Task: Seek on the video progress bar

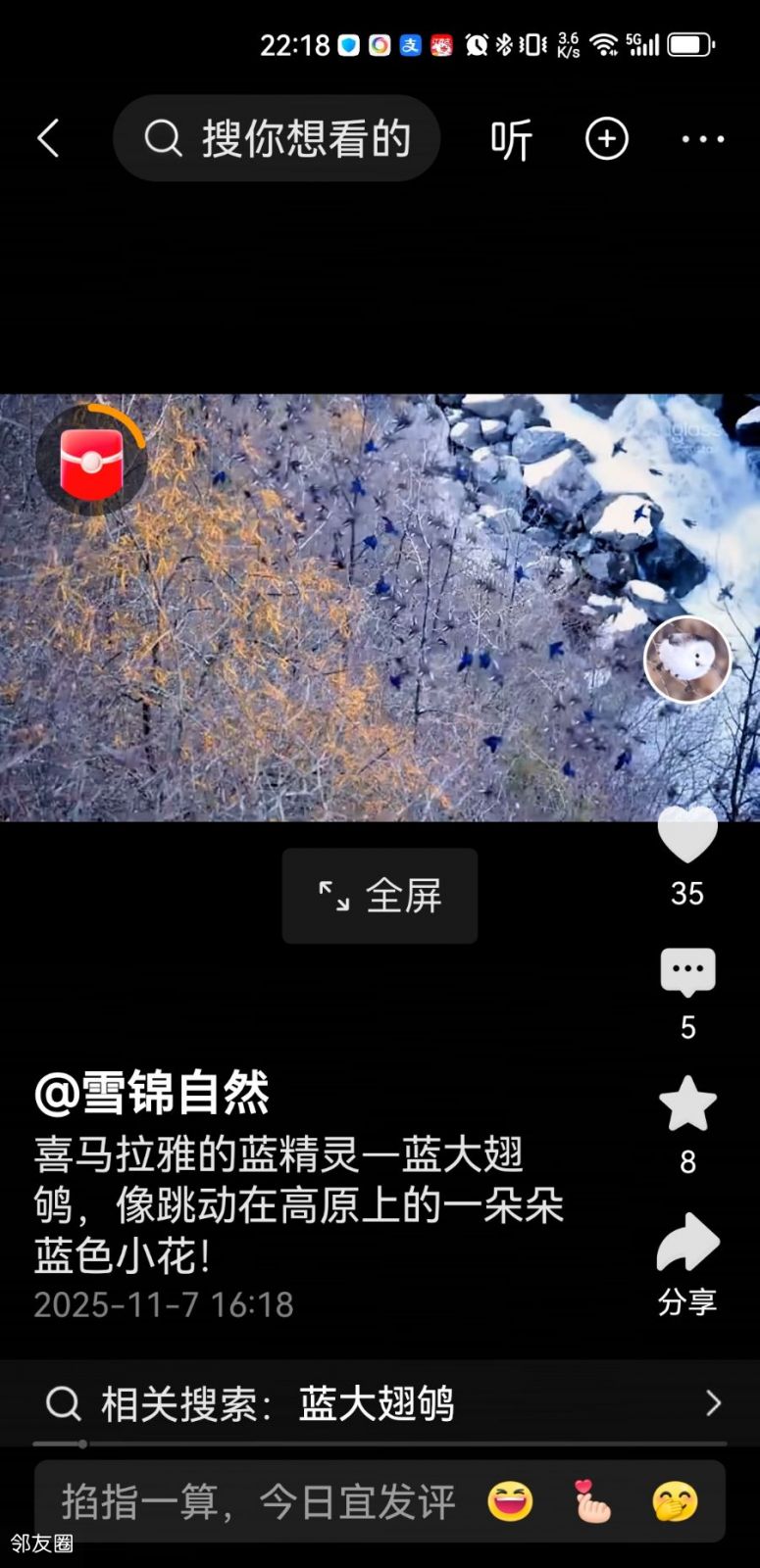Action: click(380, 1444)
